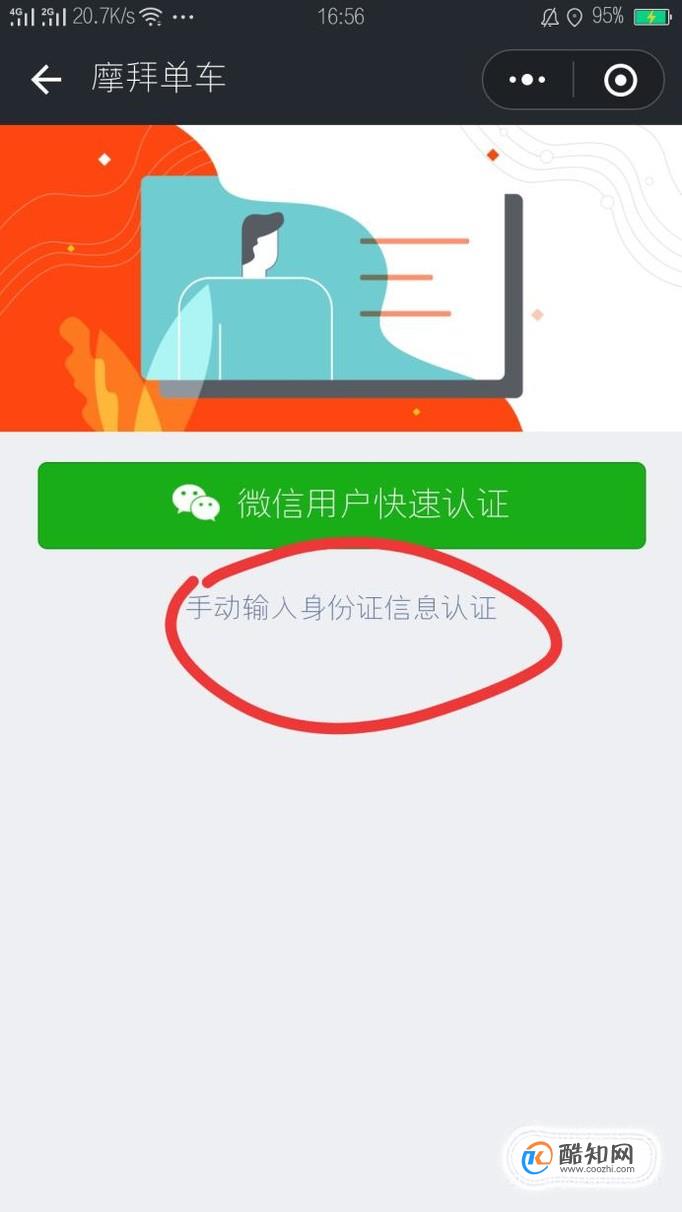The image size is (682, 1212).
Task: Go back from 摩拜单车 page
Action: (46, 80)
